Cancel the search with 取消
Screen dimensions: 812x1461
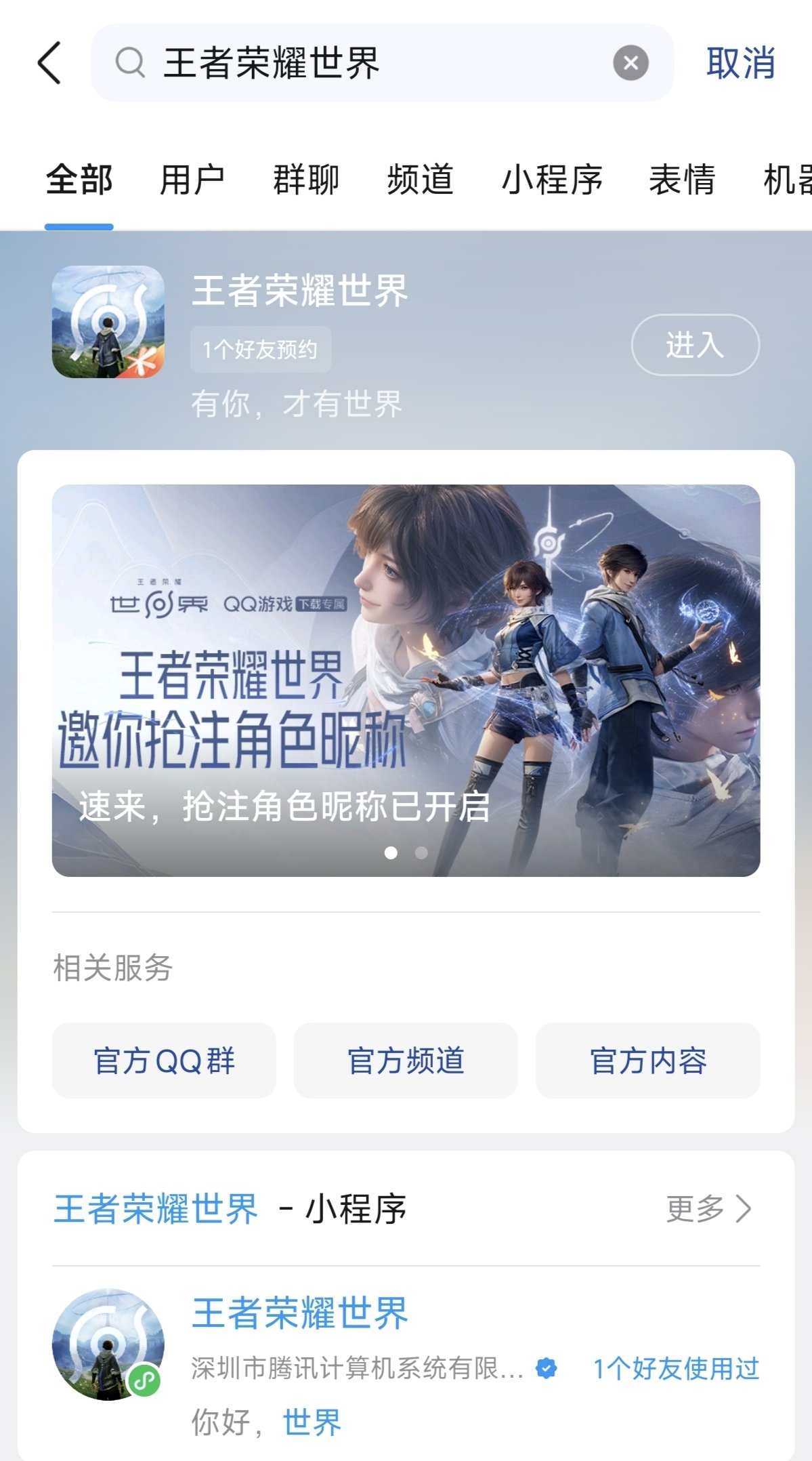740,63
